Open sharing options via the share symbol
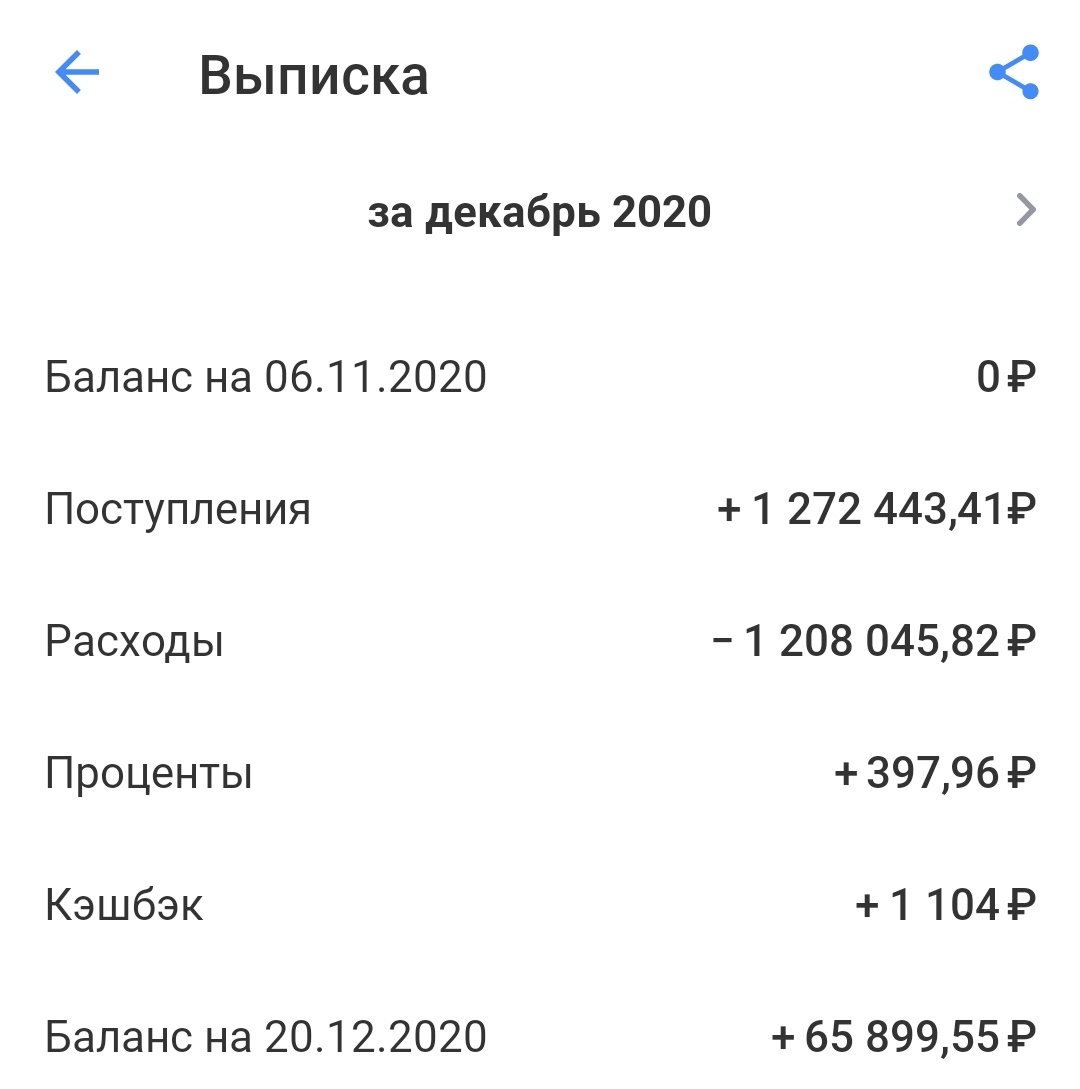This screenshot has height=1089, width=1080. [x=1013, y=73]
